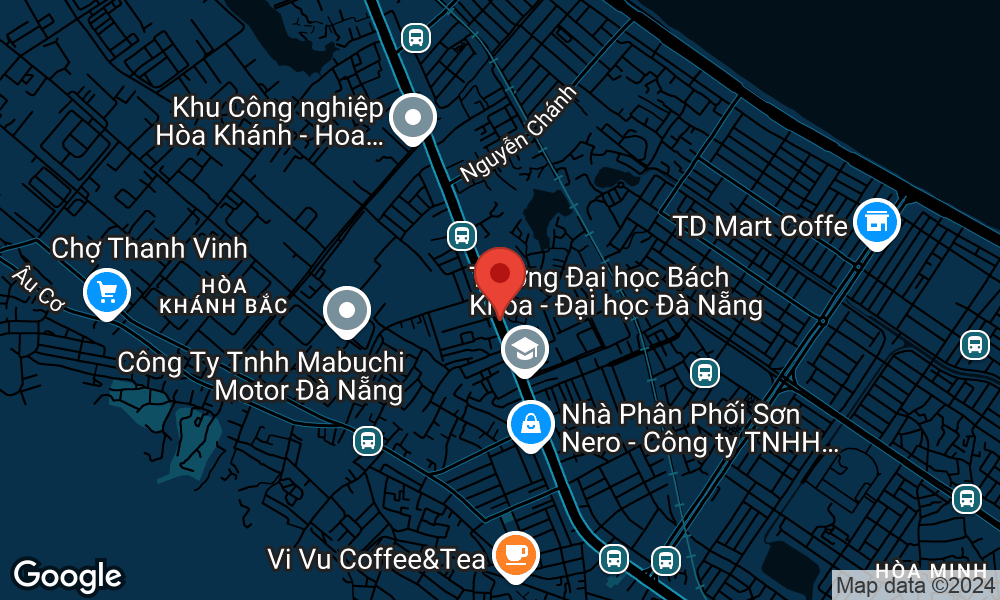Screen dimensions: 1000x600
Task: Select the Chợ Thanh Vinh shopping marker
Action: (x=107, y=293)
